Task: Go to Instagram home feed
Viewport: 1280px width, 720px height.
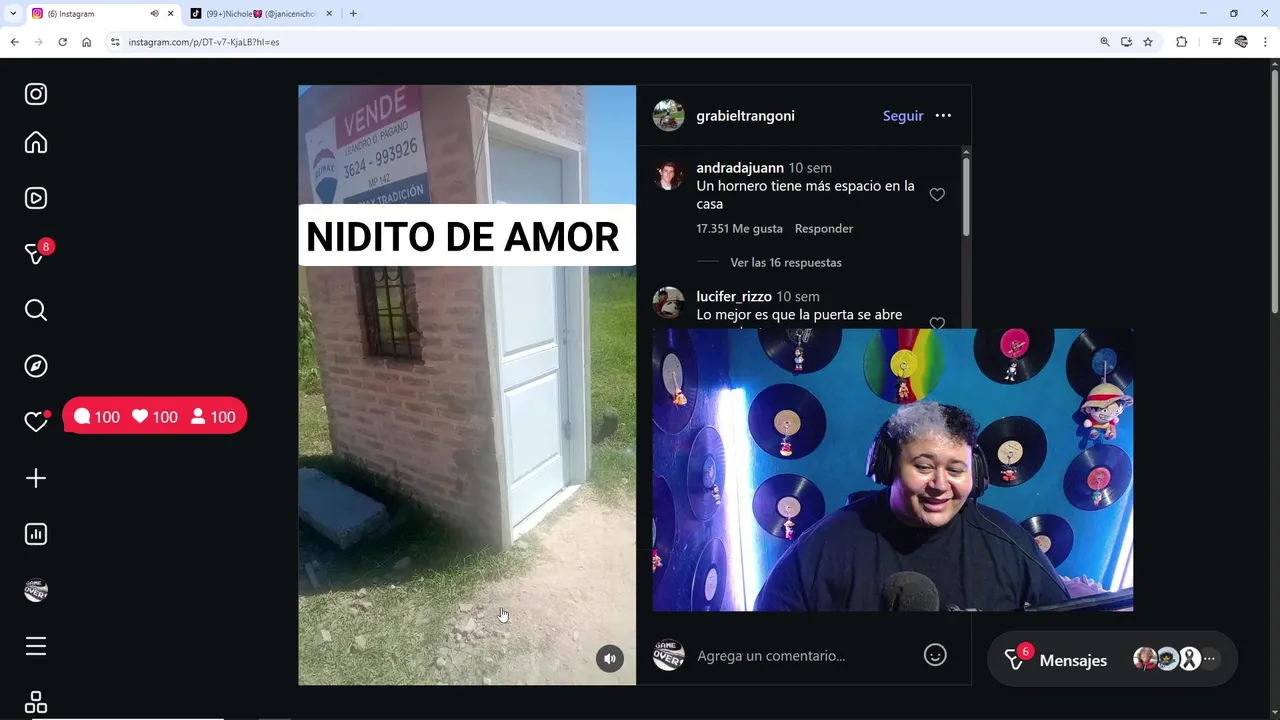Action: tap(36, 143)
